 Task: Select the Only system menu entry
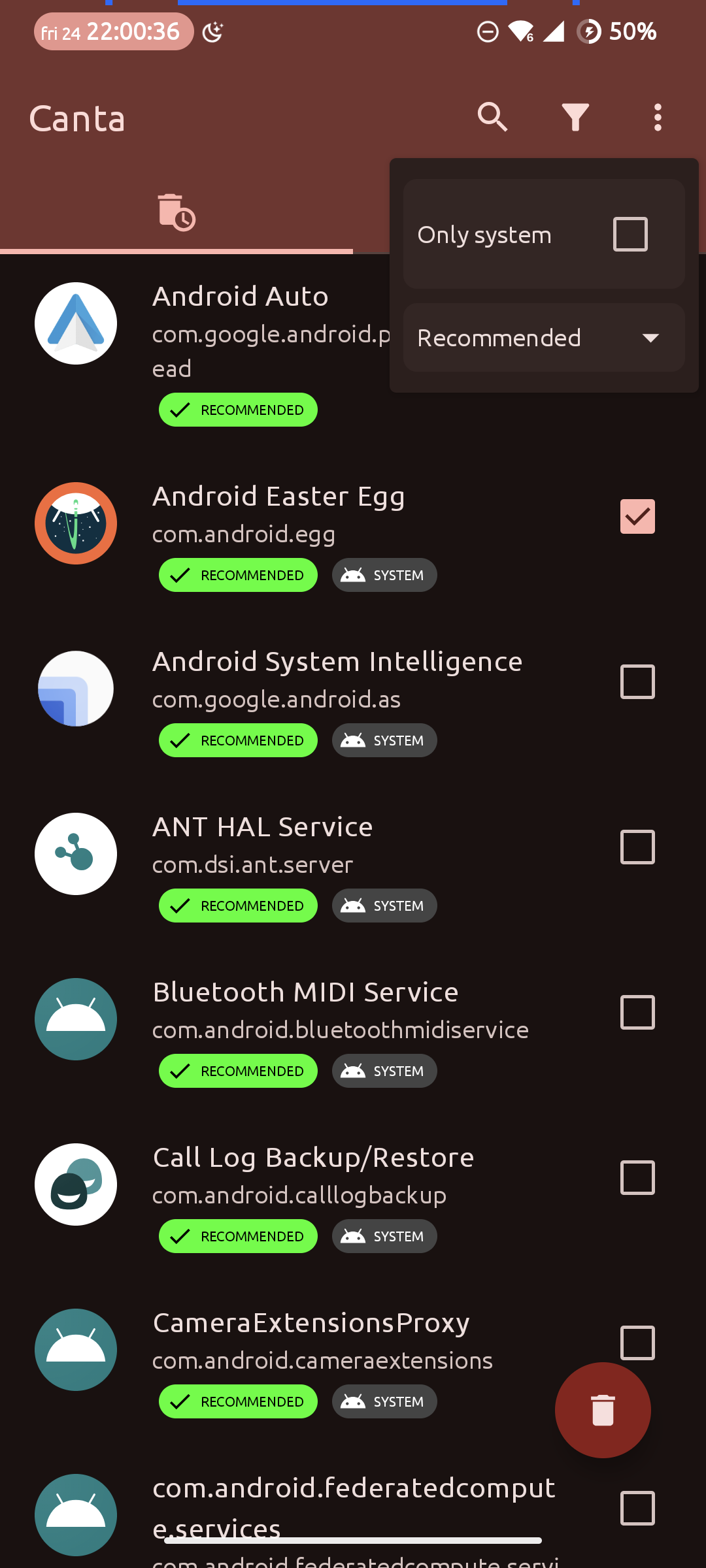484,234
